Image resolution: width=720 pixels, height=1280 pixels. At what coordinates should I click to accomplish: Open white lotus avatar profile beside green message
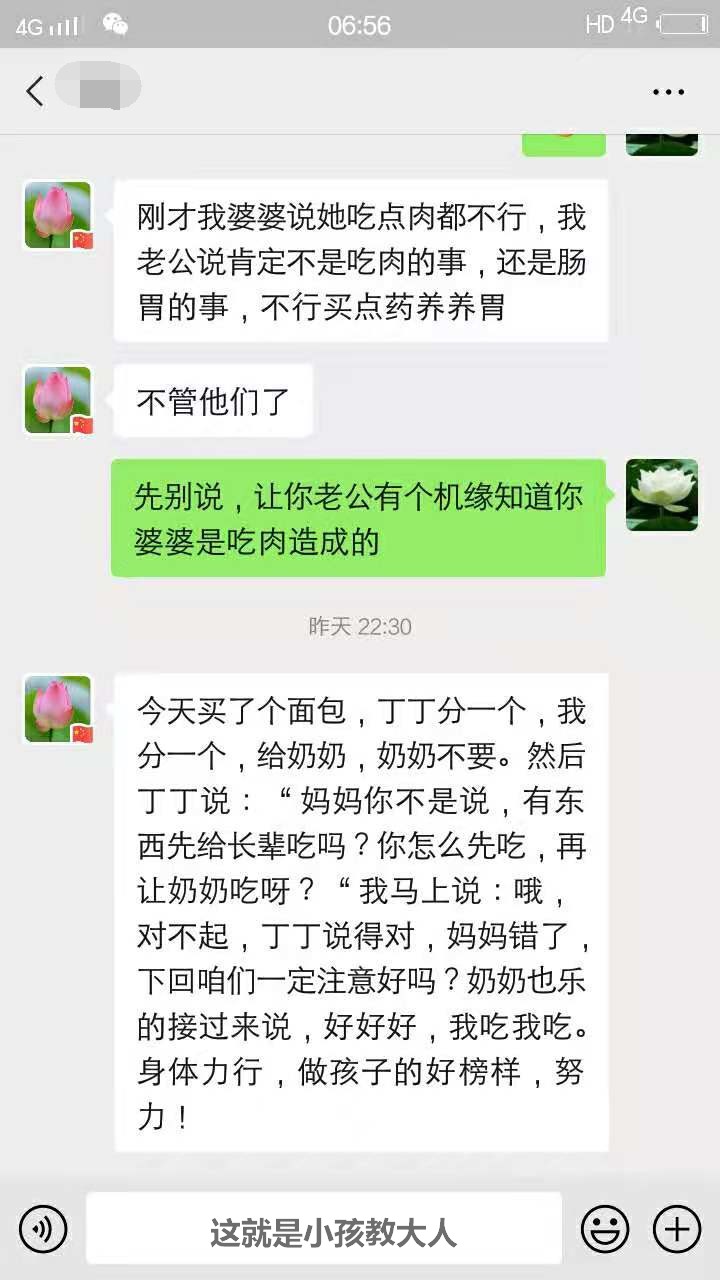661,495
